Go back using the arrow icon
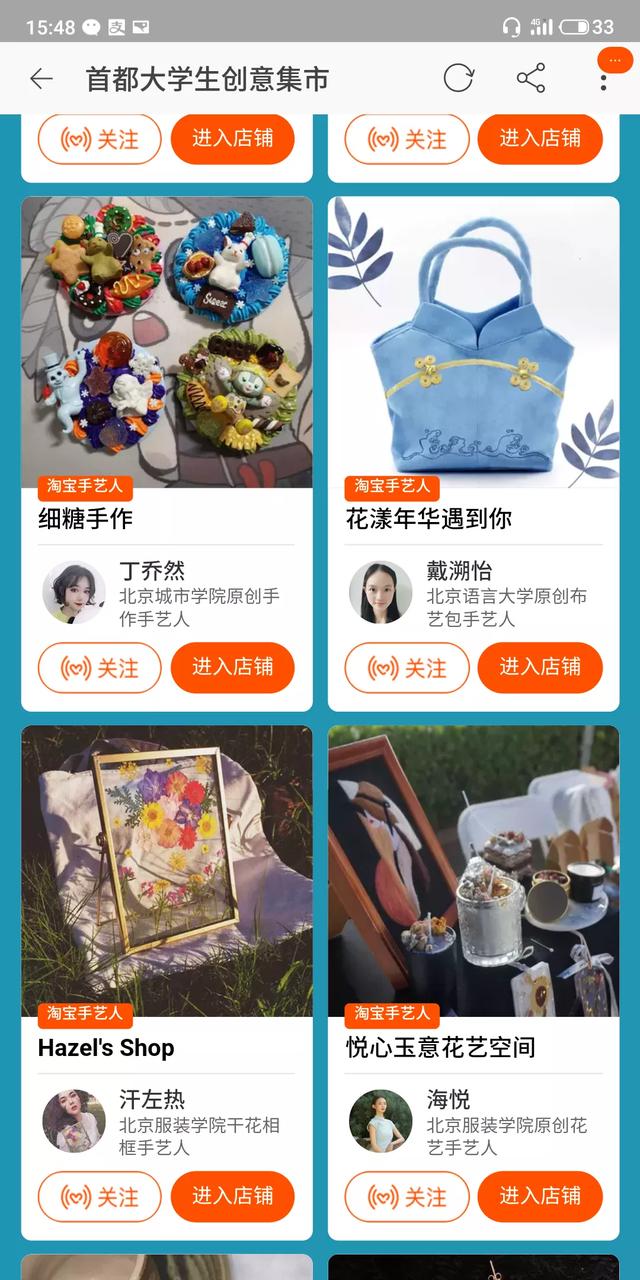The width and height of the screenshot is (640, 1280). pyautogui.click(x=41, y=79)
